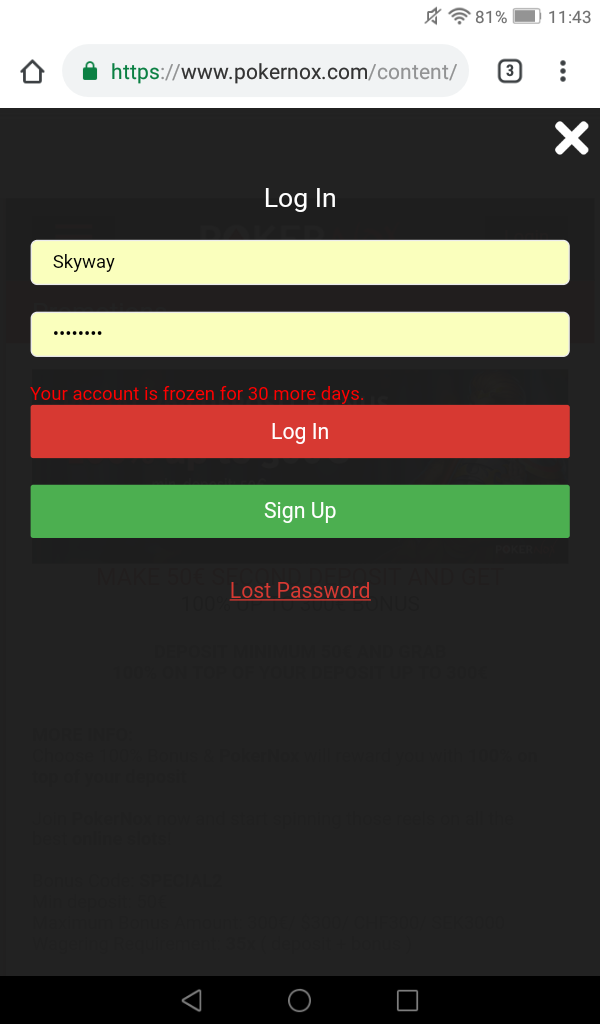Viewport: 600px width, 1024px height.
Task: Go to the browser home page
Action: click(x=33, y=72)
